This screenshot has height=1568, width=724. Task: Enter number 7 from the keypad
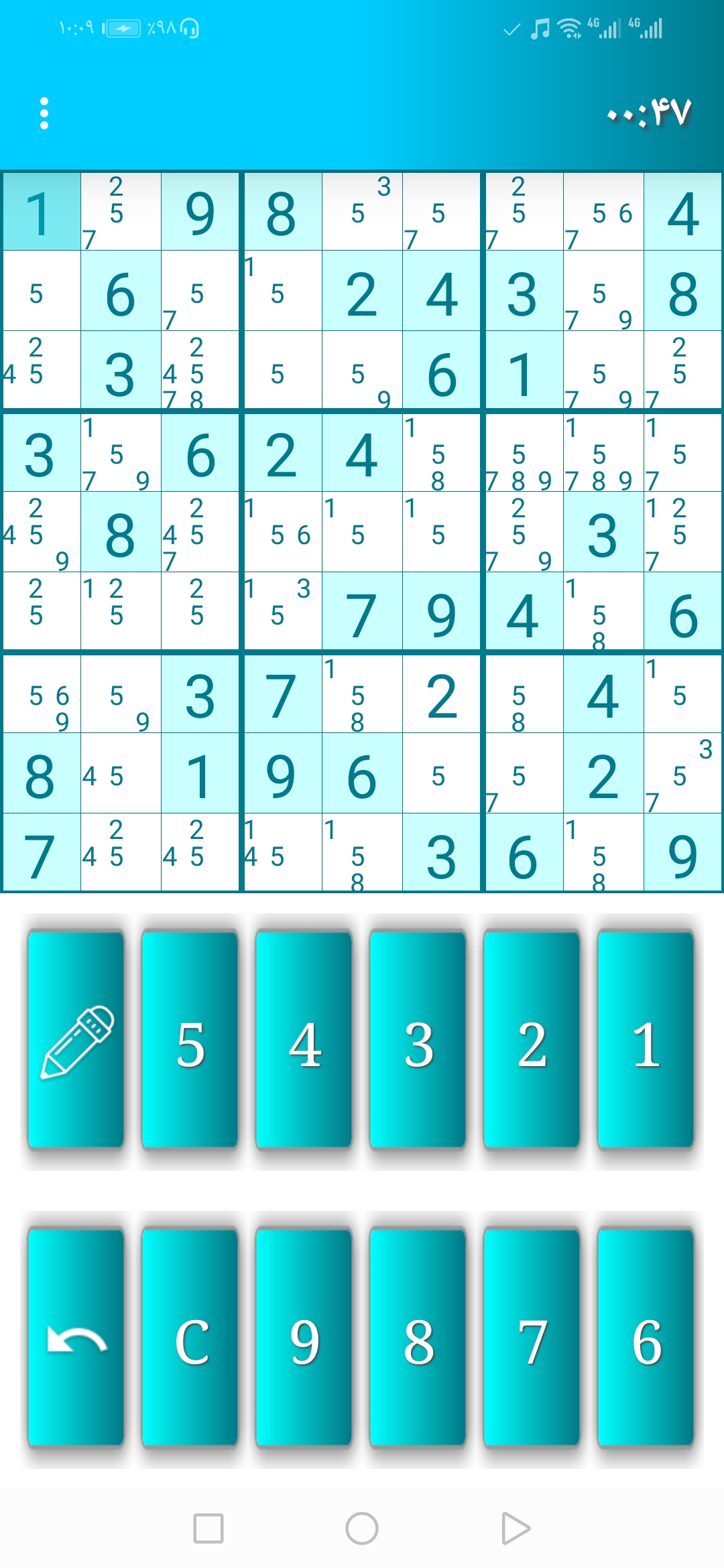[532, 1338]
